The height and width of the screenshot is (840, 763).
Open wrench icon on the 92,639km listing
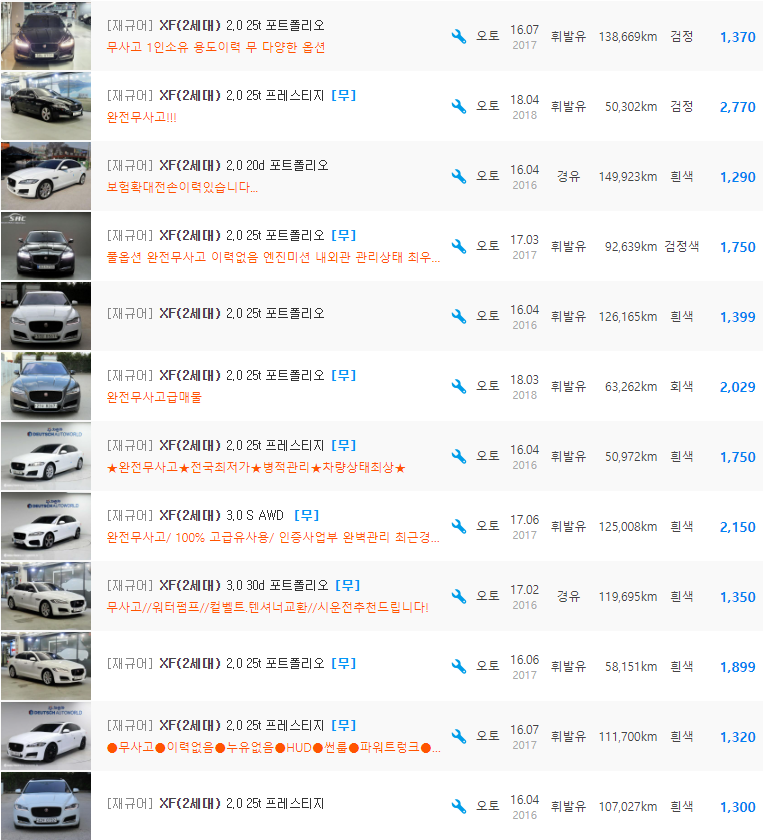pyautogui.click(x=458, y=246)
